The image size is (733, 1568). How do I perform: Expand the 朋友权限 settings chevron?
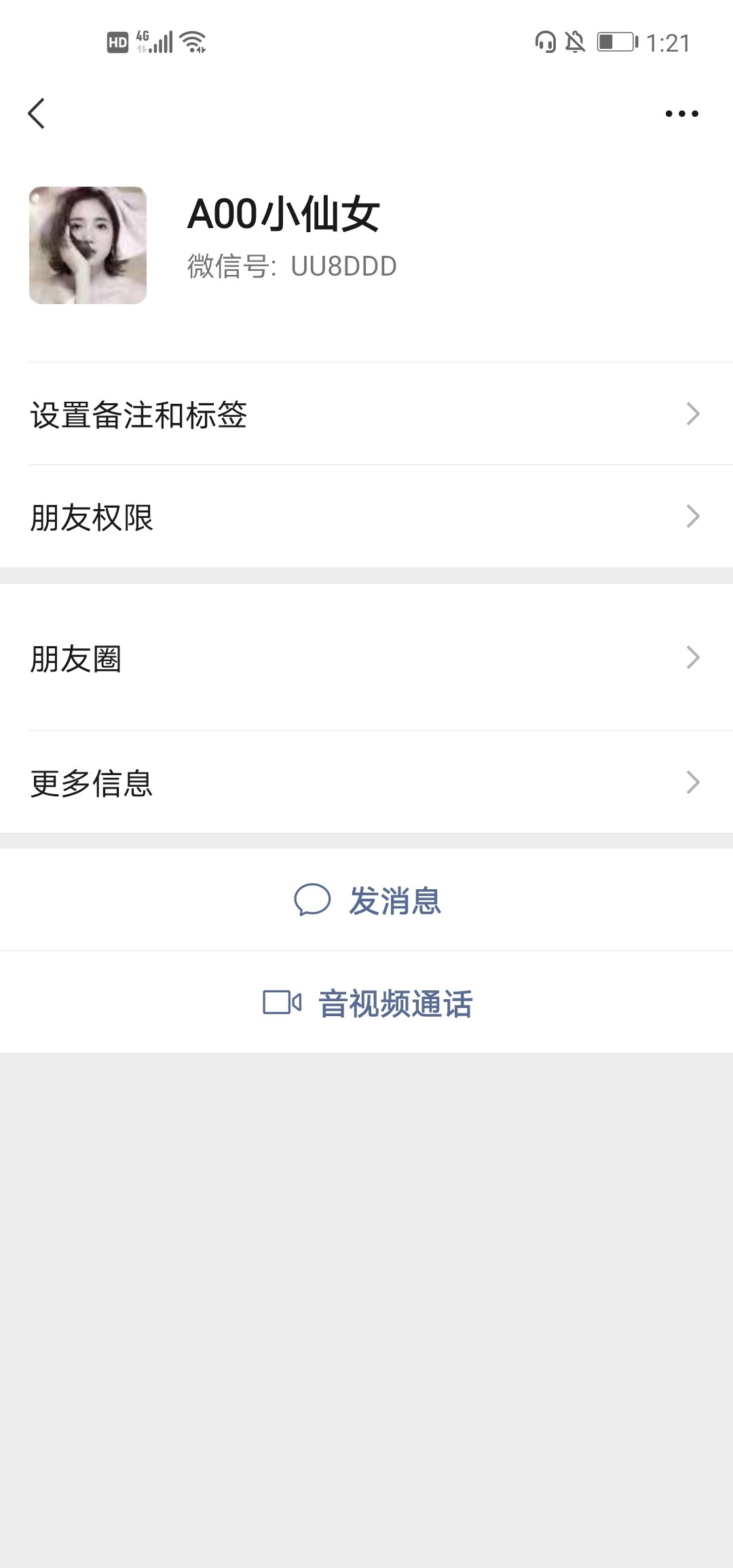coord(692,516)
